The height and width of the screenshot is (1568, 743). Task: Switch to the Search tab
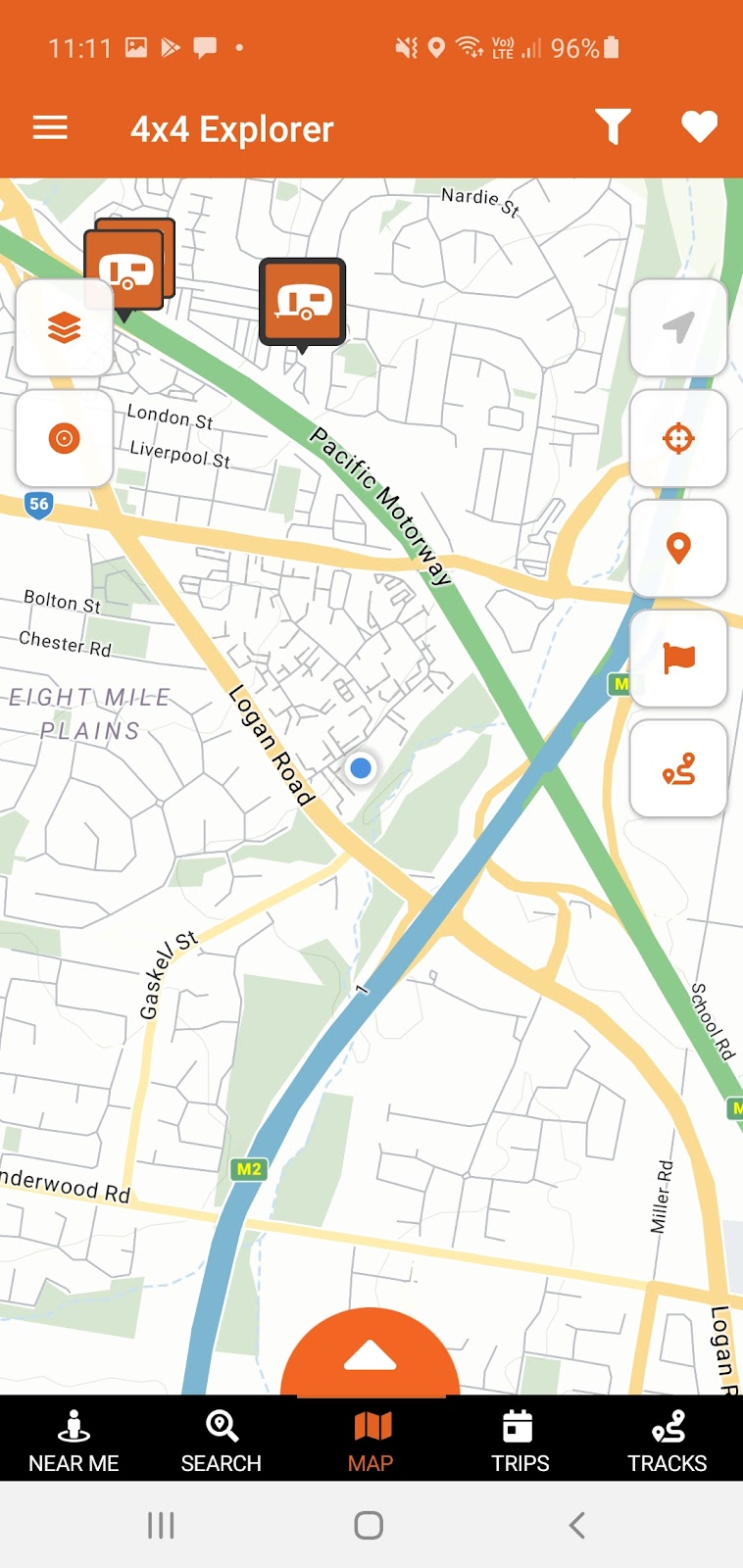(222, 1441)
